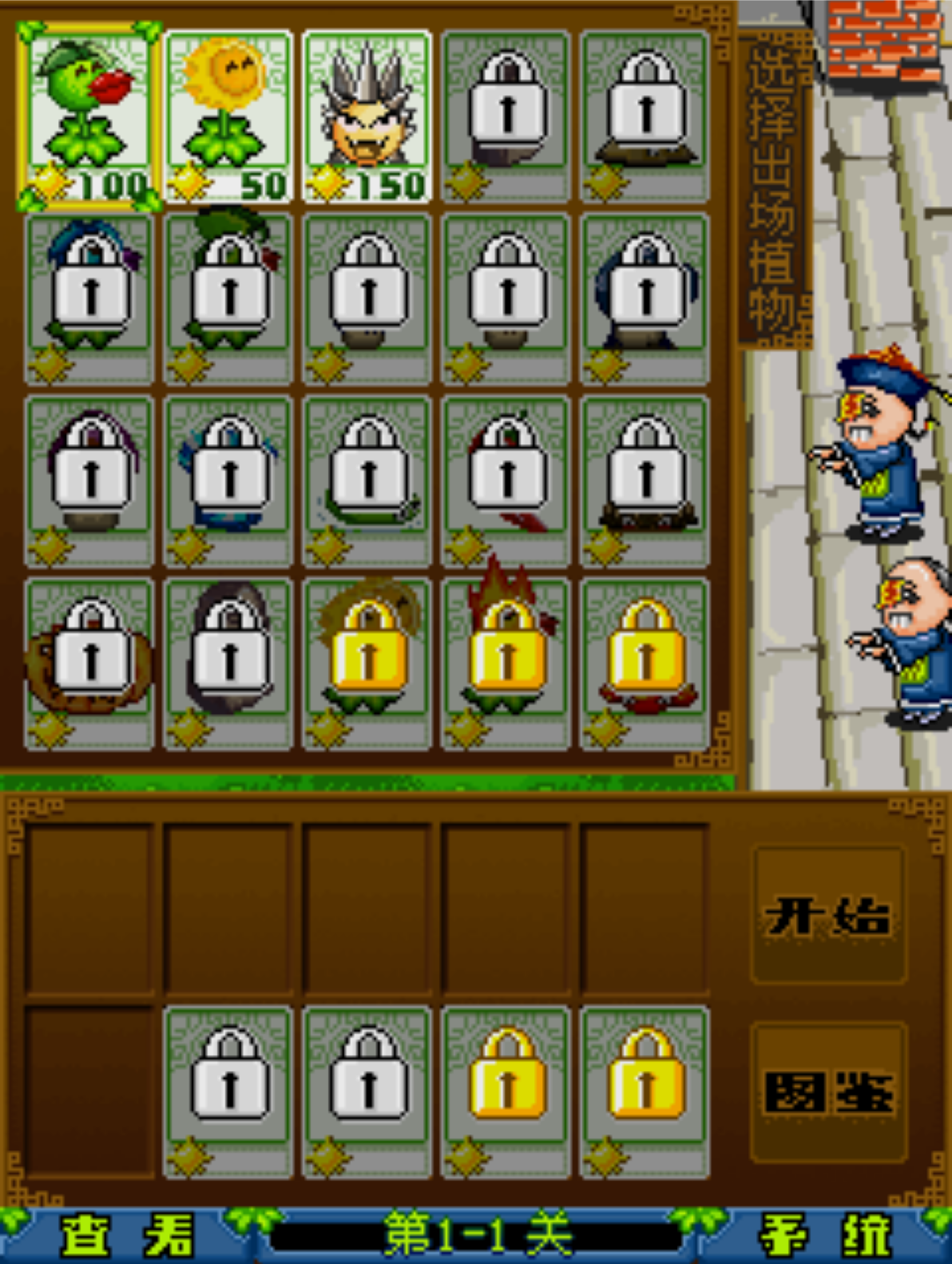Select the peashooter card costing 100
Image resolution: width=952 pixels, height=1264 pixels.
coord(88,117)
